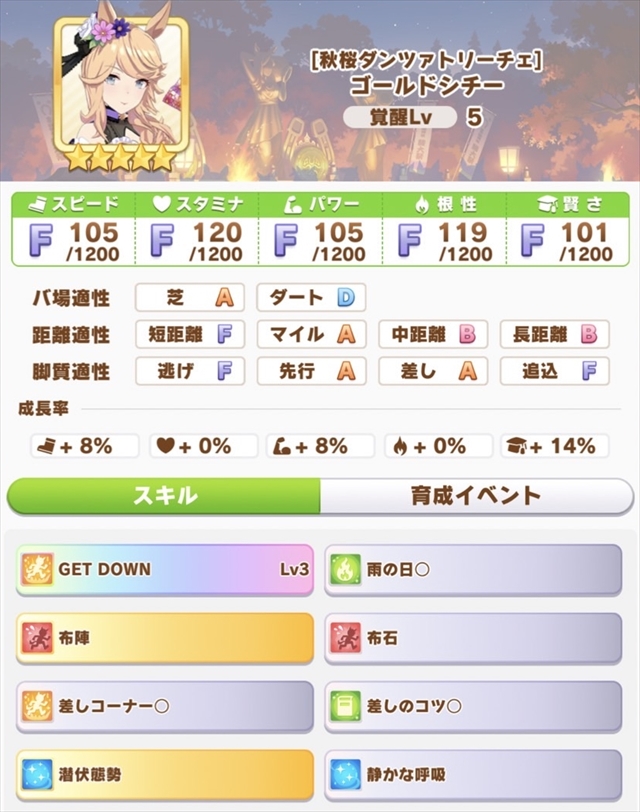This screenshot has width=640, height=812.
Task: Open the GET DOWN skill details
Action: point(165,570)
